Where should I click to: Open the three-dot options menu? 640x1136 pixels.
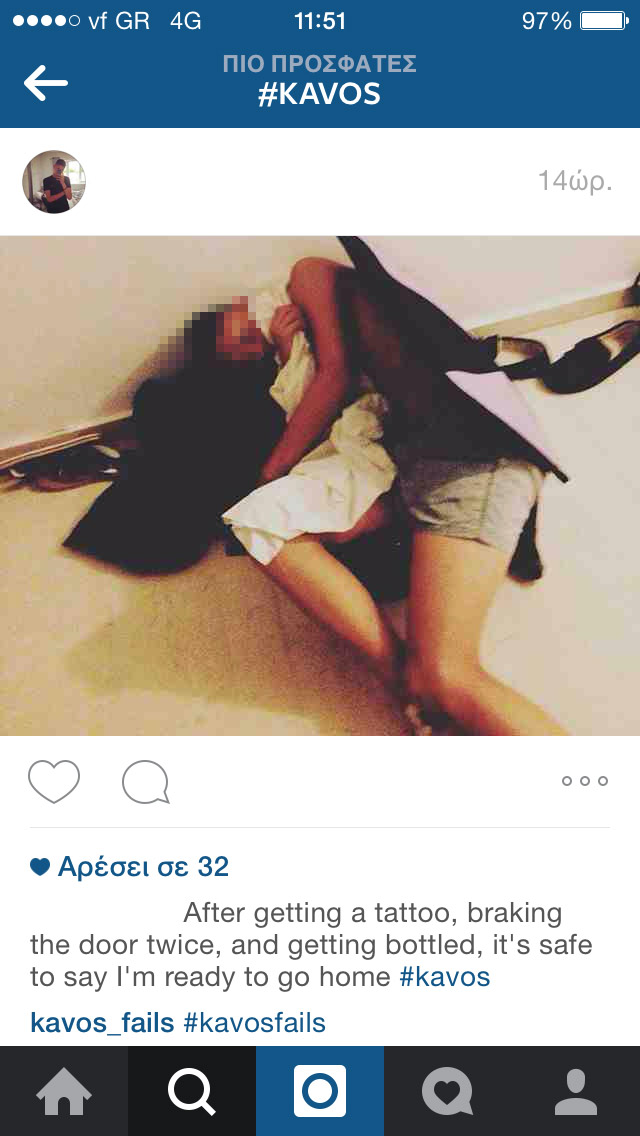pyautogui.click(x=585, y=781)
